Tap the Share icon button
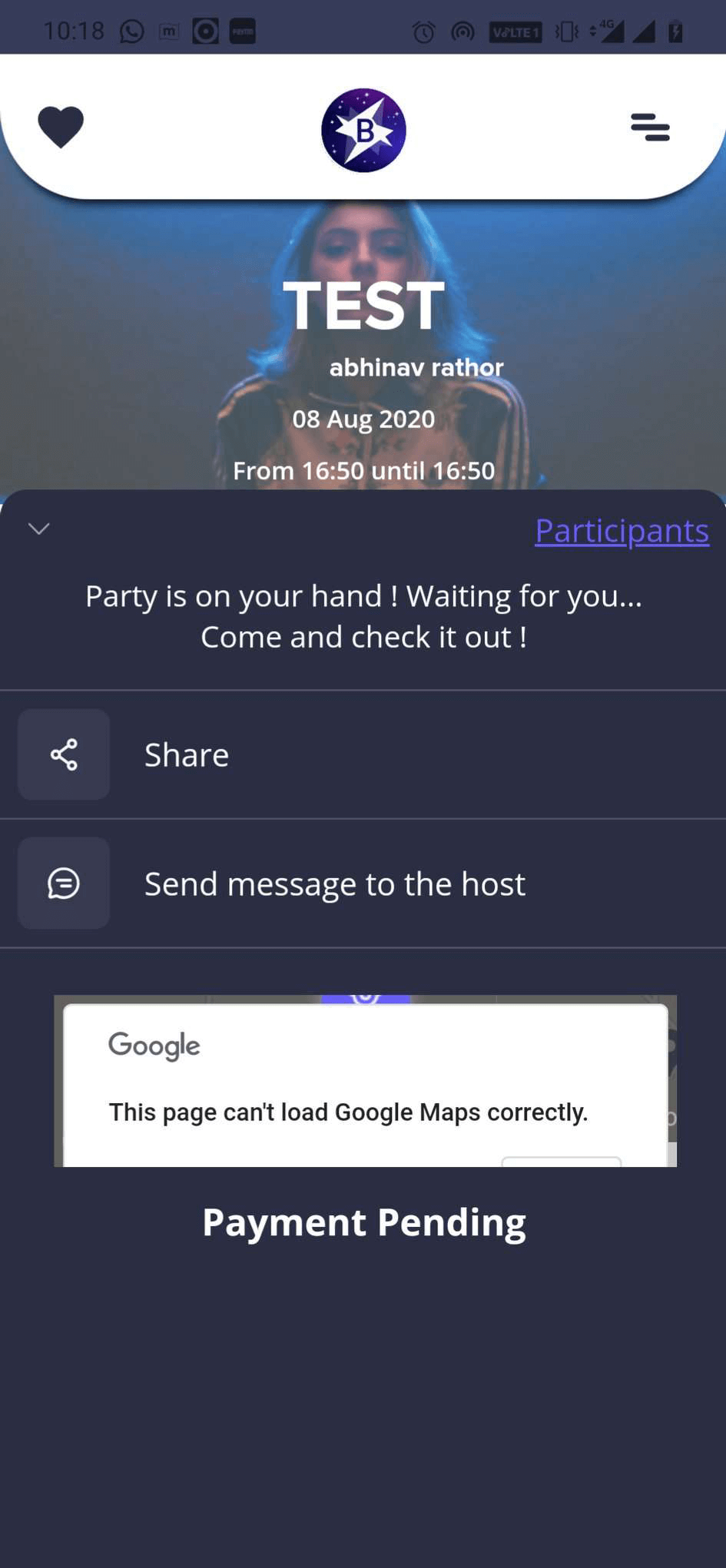Screen dimensions: 726x1568 pyautogui.click(x=64, y=754)
